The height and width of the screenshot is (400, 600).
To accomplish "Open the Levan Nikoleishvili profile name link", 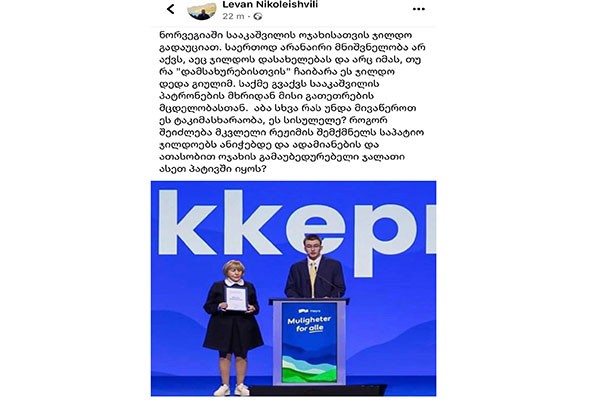I will tap(278, 5).
